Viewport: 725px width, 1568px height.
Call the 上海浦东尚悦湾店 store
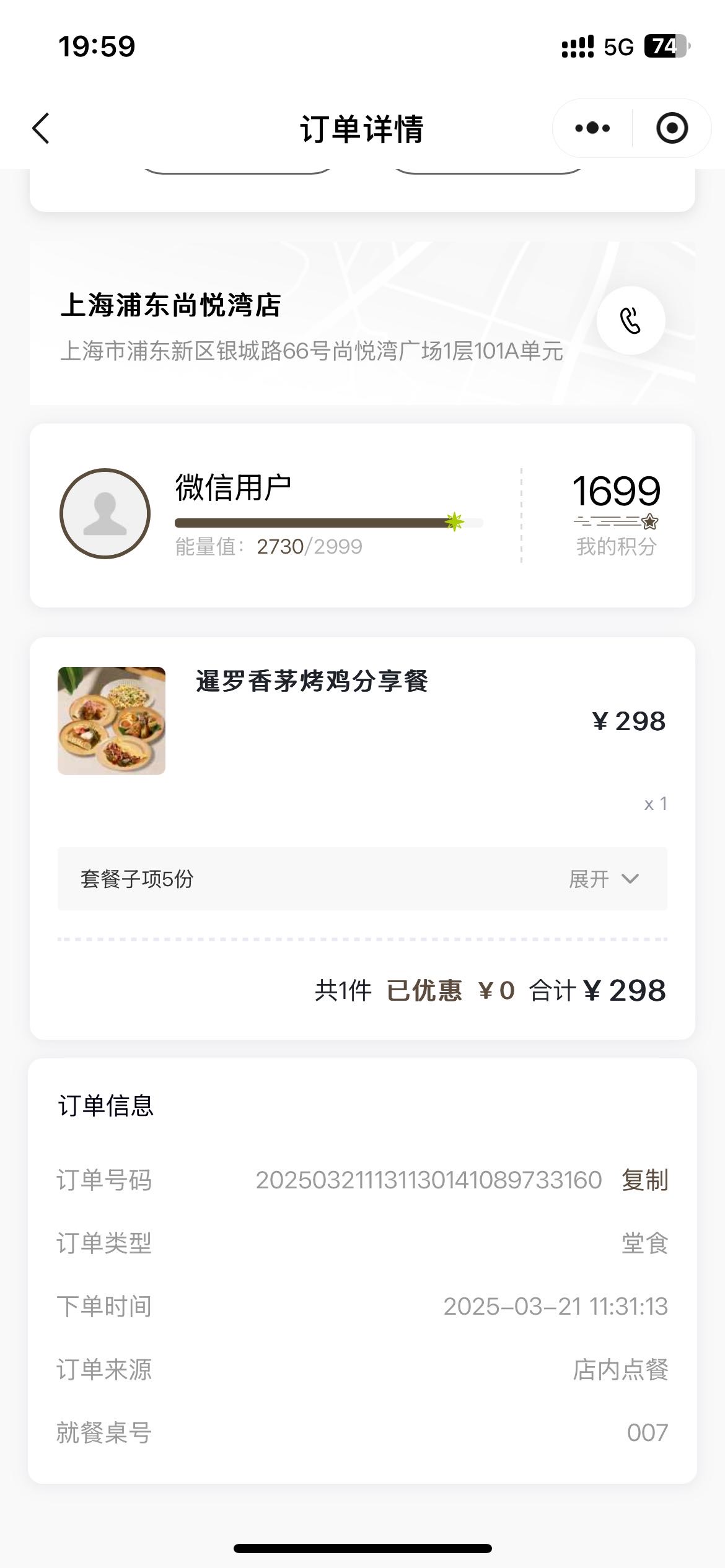[631, 320]
